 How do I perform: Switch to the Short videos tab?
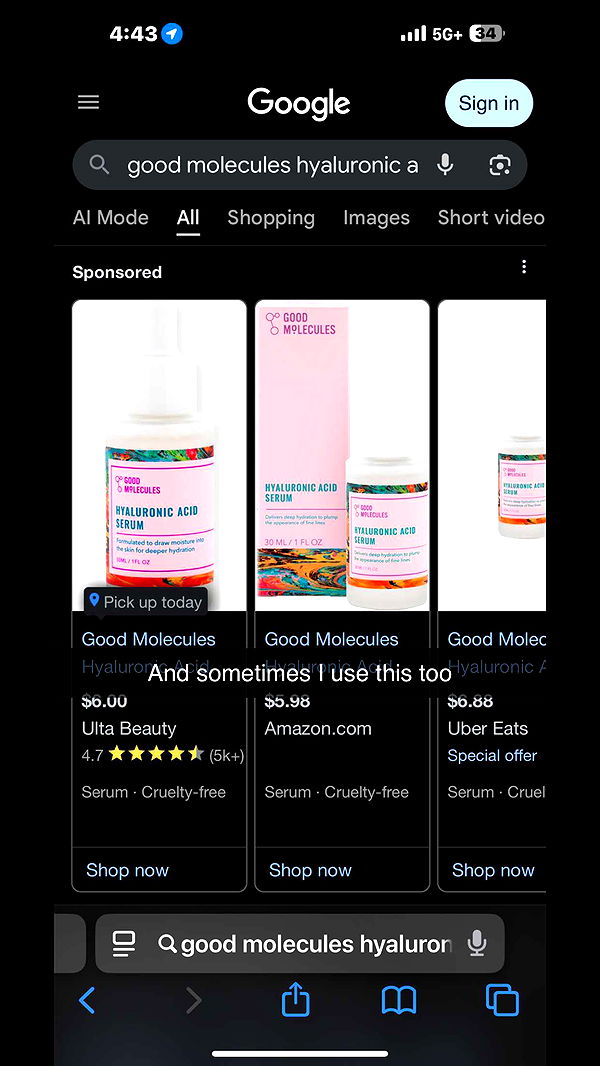(x=490, y=217)
